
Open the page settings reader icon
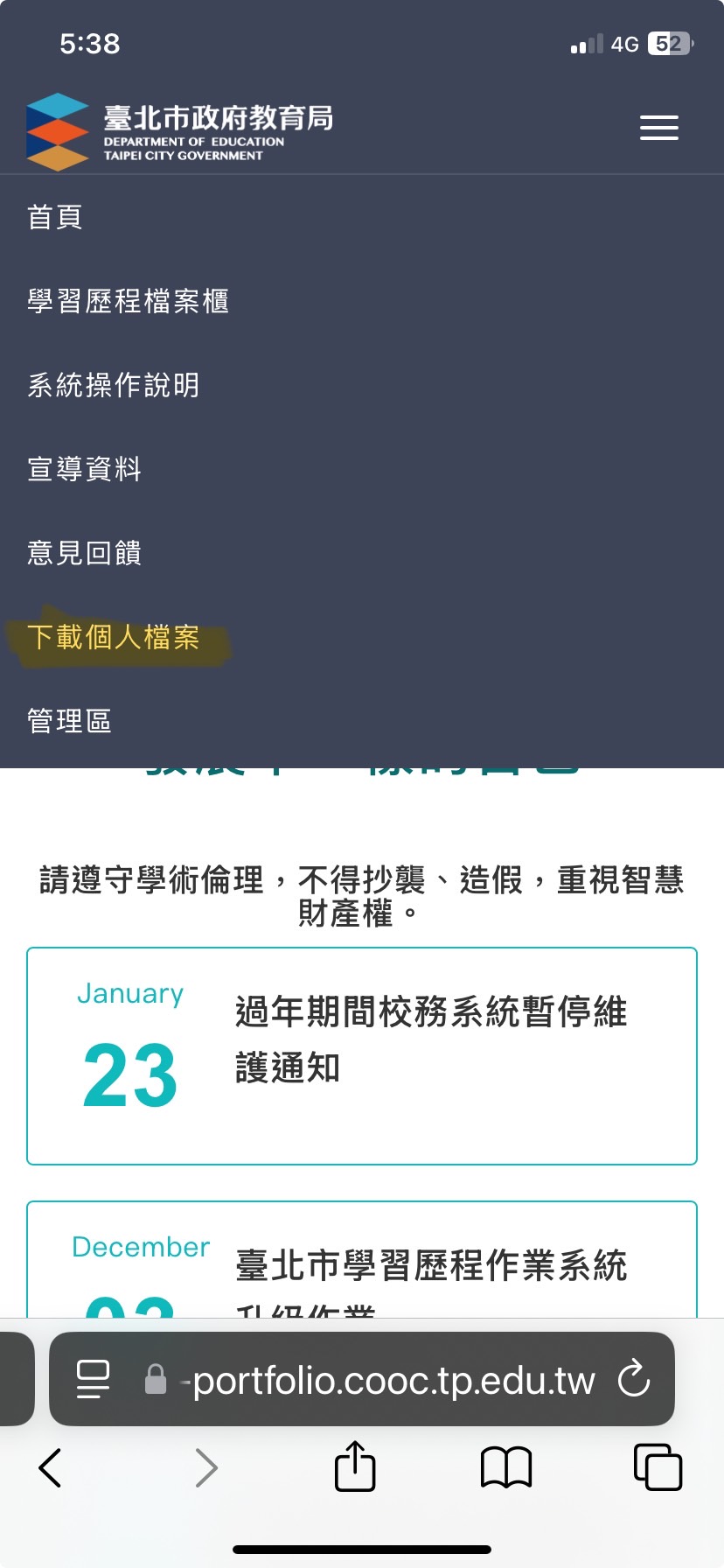click(94, 1380)
